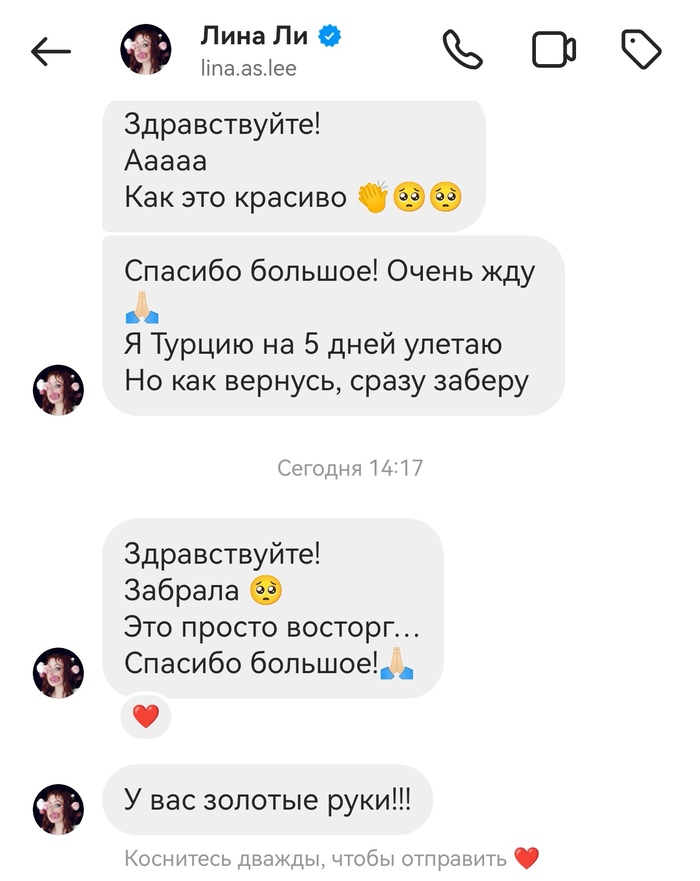
Task: Start a video call with Лина Ли
Action: pyautogui.click(x=553, y=50)
